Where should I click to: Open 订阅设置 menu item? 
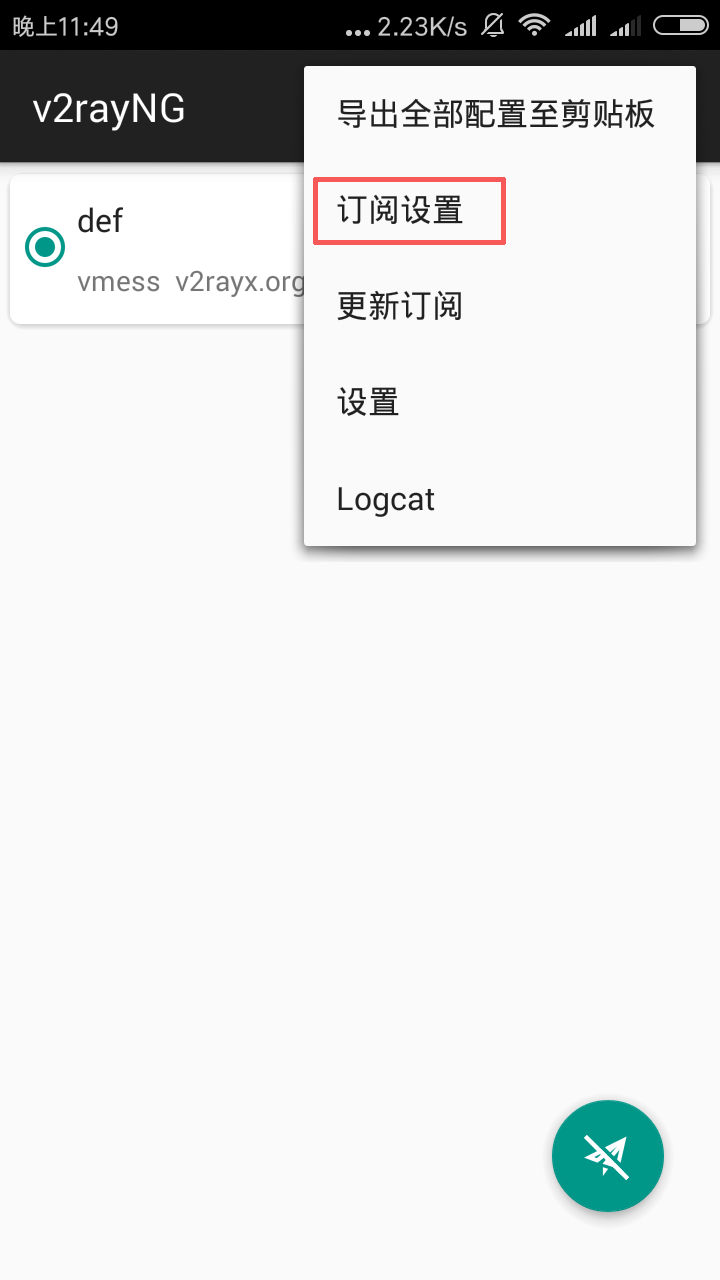[x=401, y=210]
